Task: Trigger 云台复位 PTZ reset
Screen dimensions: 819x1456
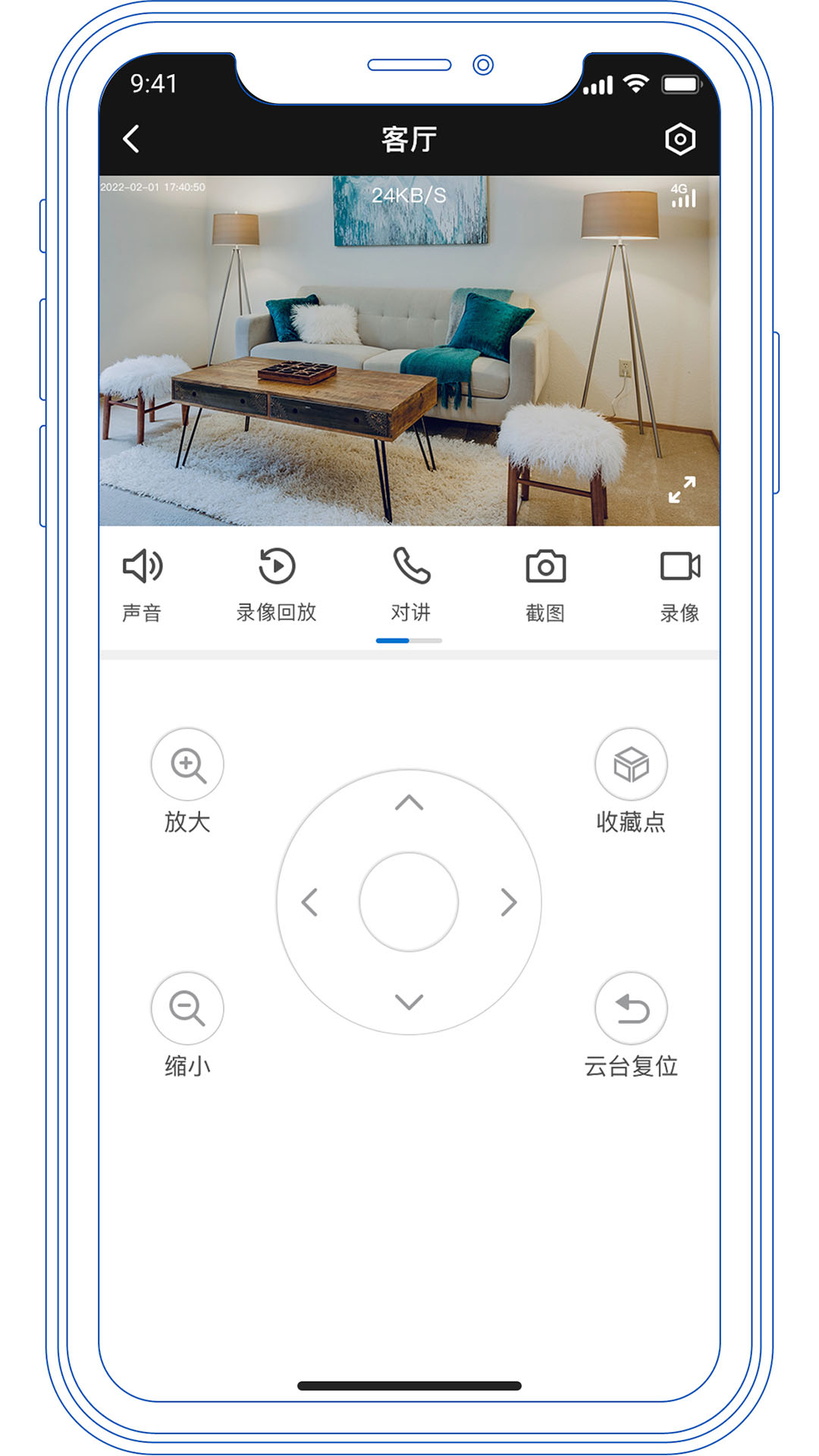Action: click(x=632, y=1009)
